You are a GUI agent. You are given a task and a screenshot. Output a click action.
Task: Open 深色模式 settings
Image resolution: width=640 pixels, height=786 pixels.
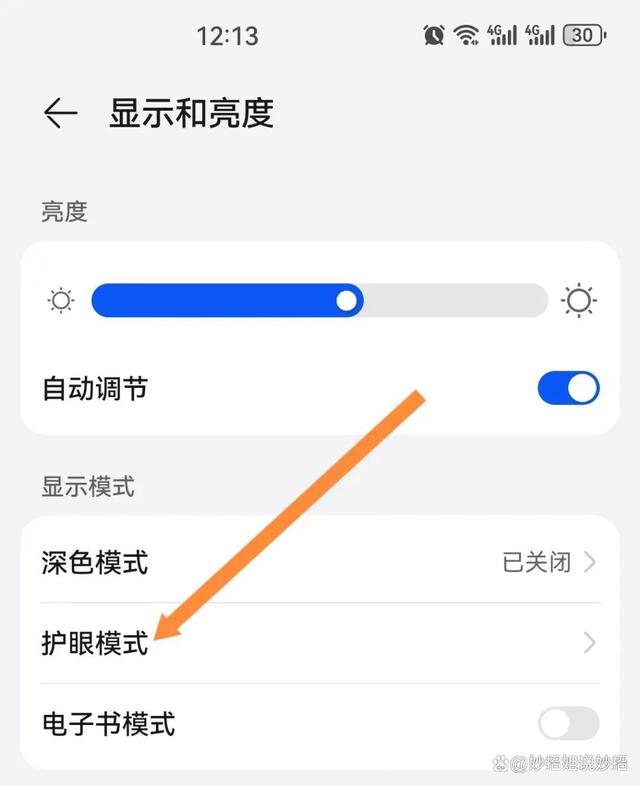pos(319,562)
